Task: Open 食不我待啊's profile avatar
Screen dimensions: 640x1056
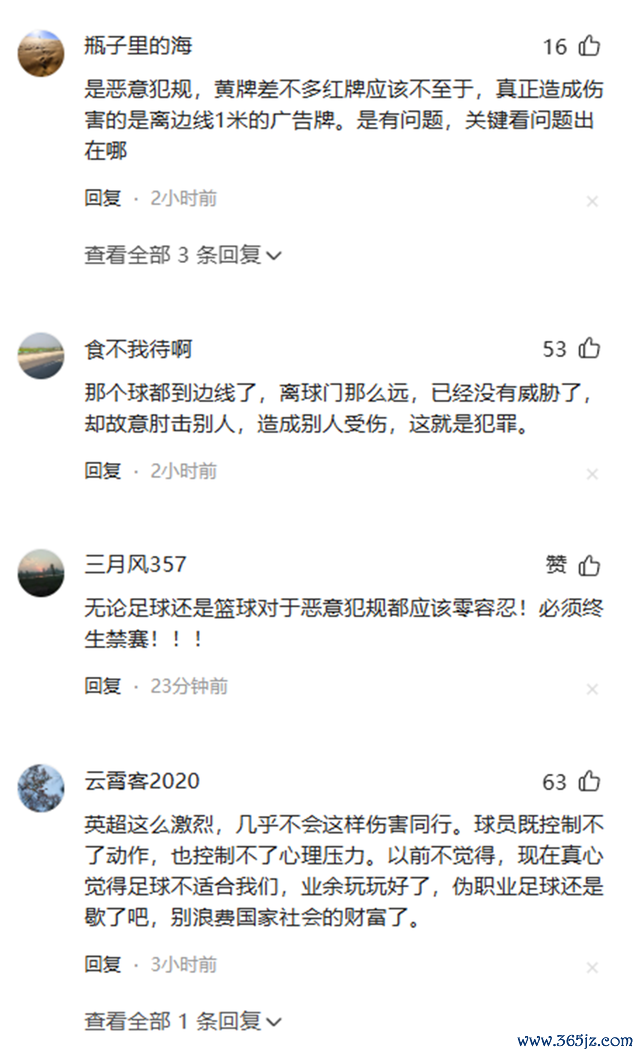Action: click(41, 357)
